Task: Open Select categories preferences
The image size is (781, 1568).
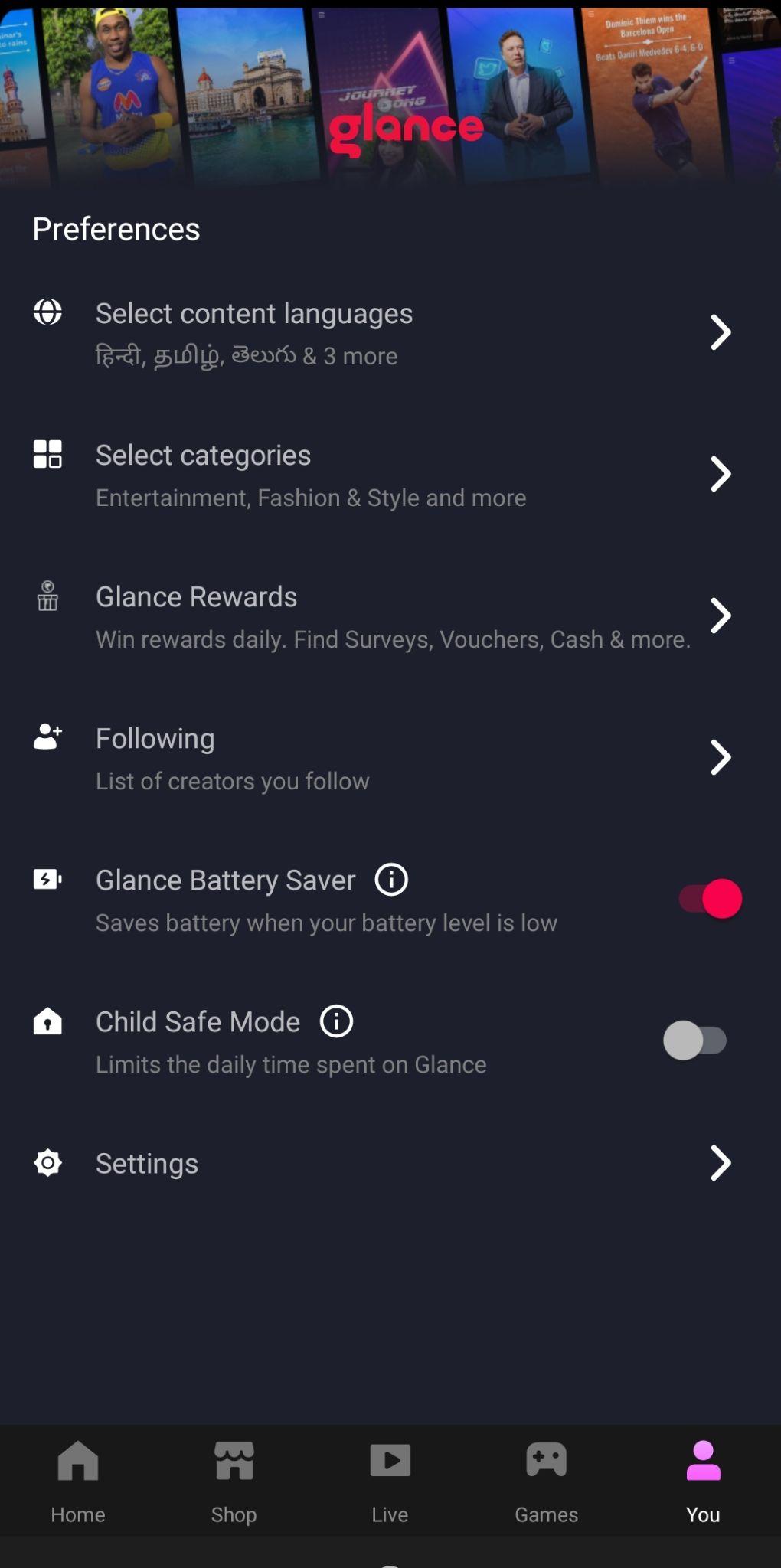Action: 390,475
